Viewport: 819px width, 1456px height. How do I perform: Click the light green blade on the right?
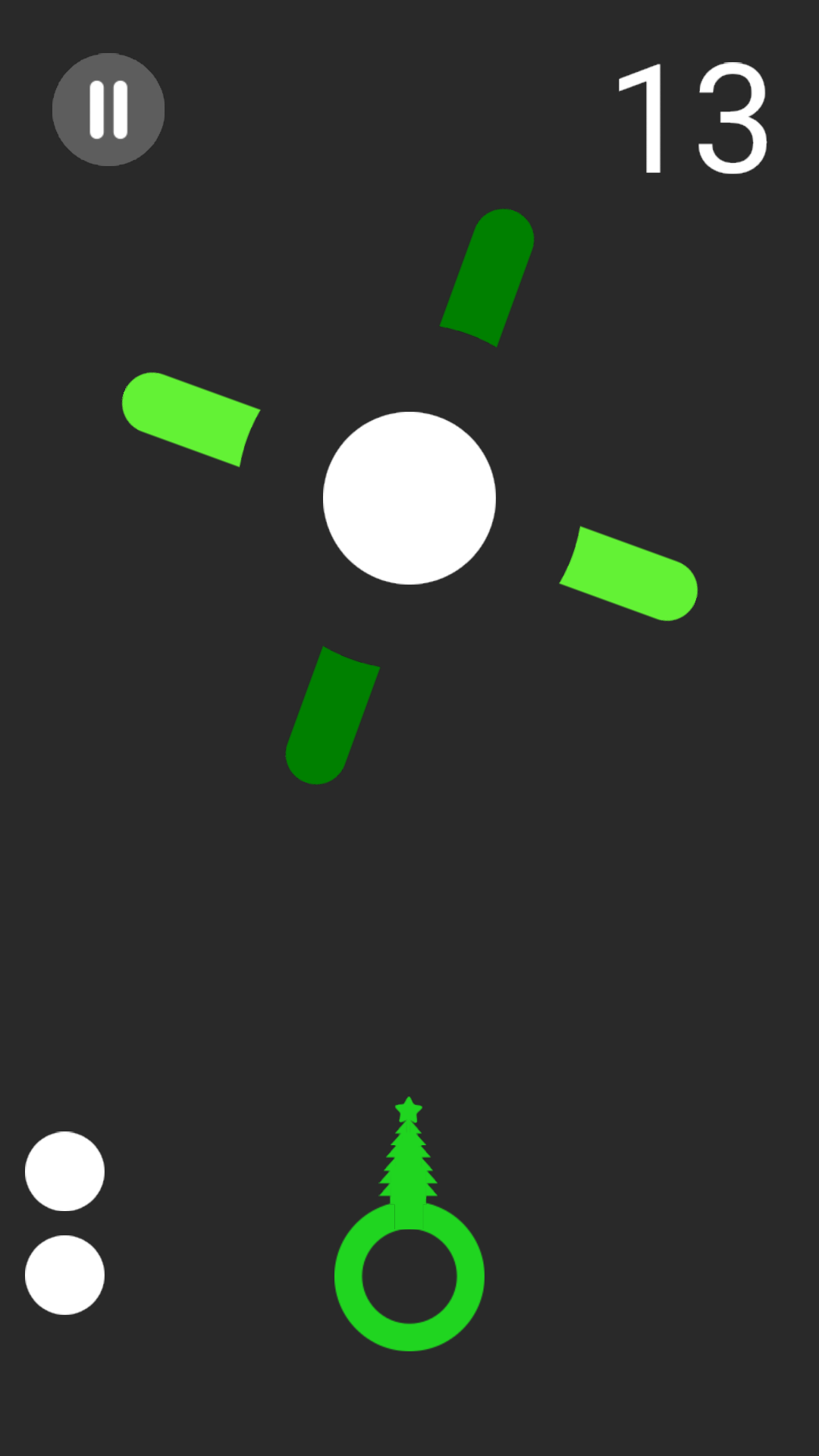pos(626,573)
